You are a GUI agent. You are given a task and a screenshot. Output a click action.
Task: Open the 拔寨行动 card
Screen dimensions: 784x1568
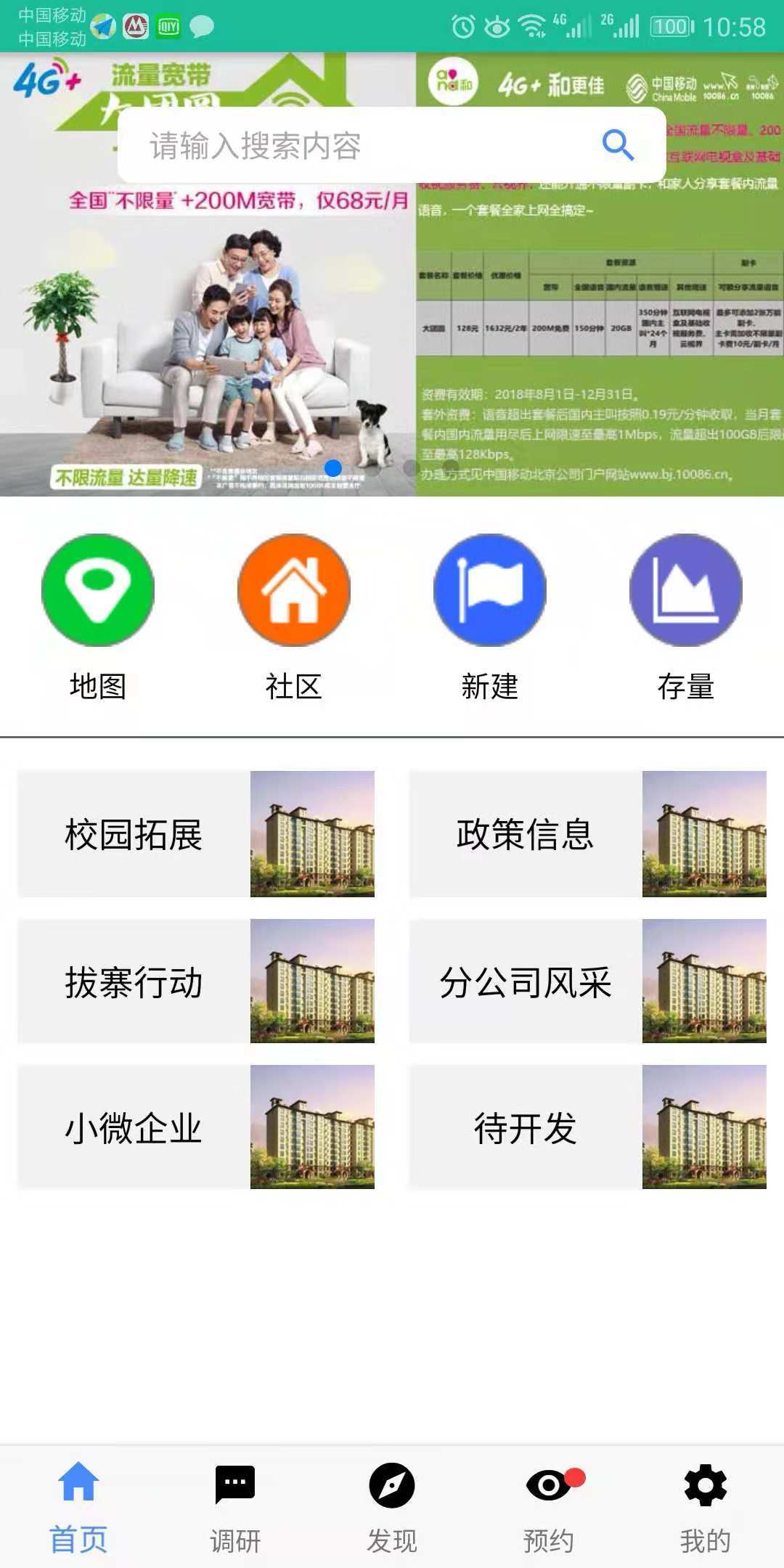196,981
